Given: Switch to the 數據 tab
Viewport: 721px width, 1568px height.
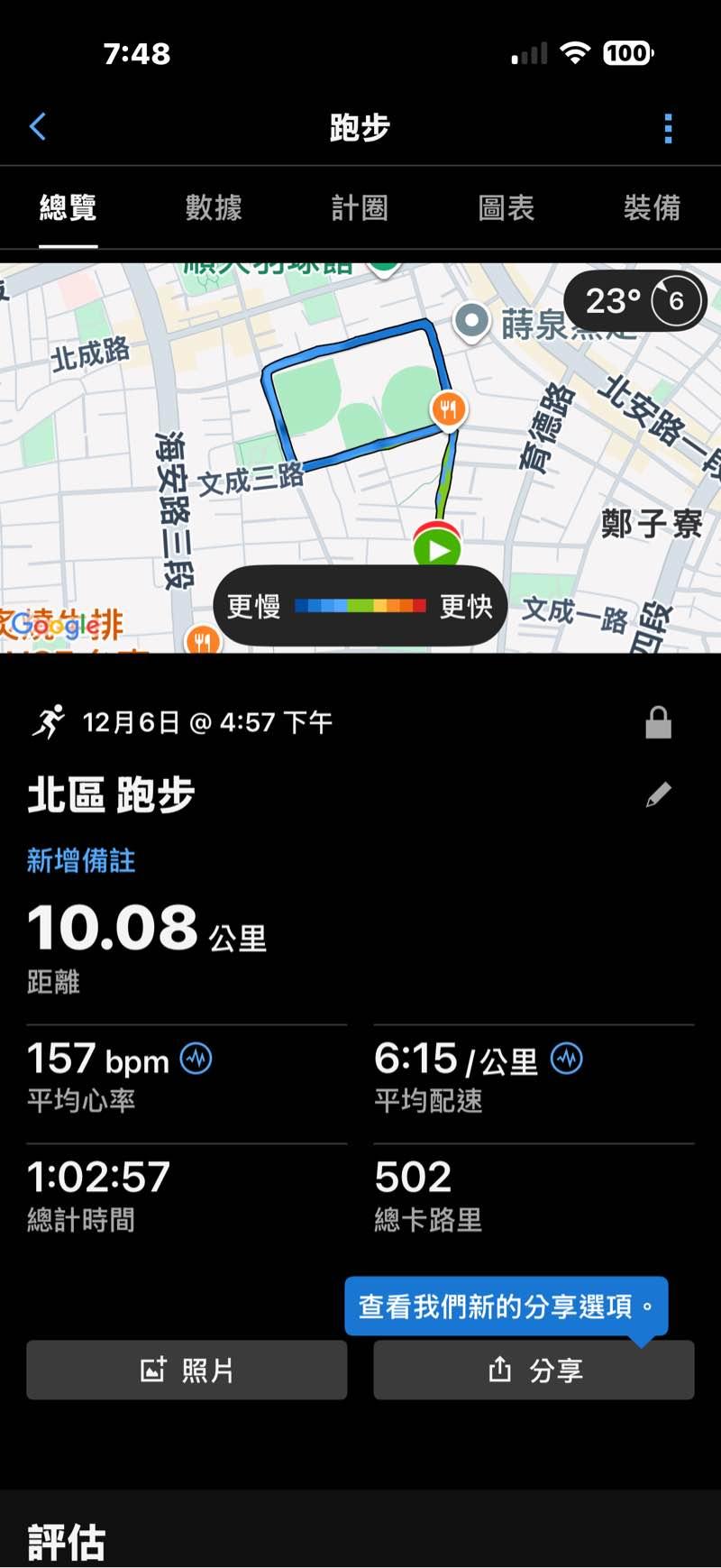Looking at the screenshot, I should pos(214,208).
